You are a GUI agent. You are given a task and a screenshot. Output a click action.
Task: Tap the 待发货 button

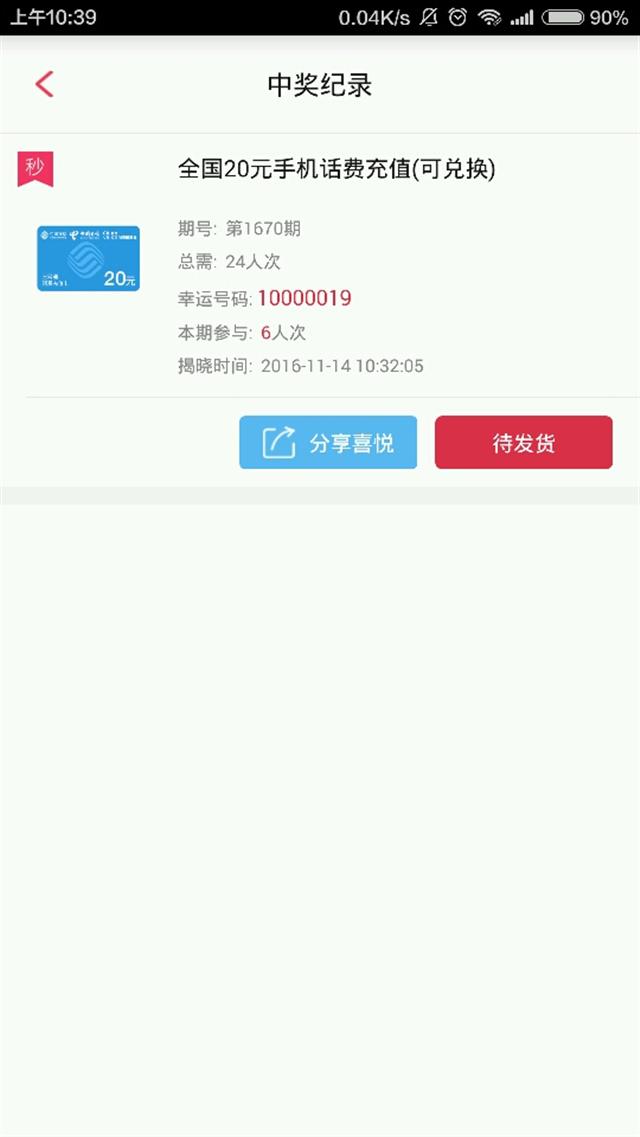(523, 442)
